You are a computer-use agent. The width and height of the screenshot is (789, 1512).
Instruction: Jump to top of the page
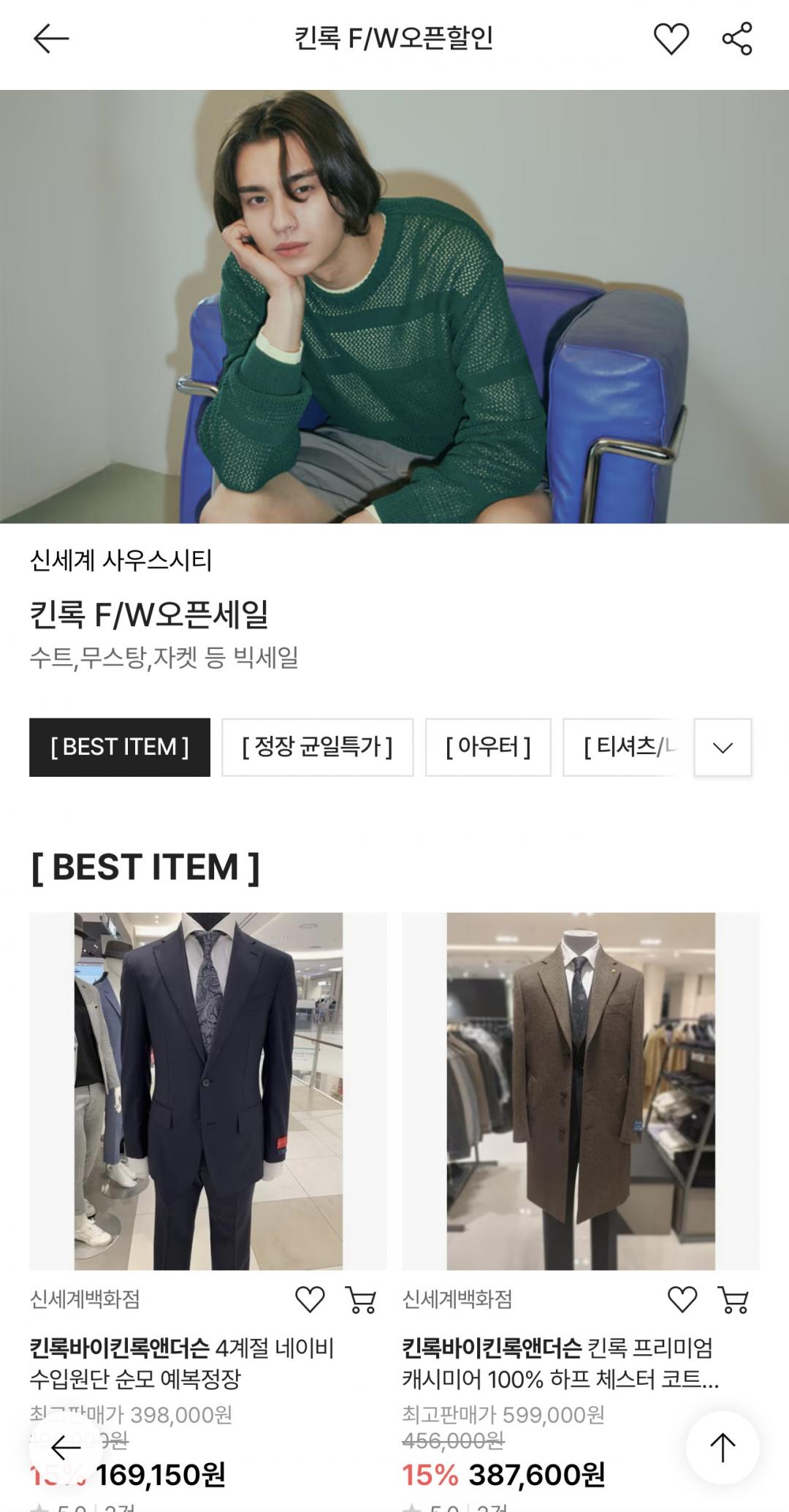point(723,1448)
